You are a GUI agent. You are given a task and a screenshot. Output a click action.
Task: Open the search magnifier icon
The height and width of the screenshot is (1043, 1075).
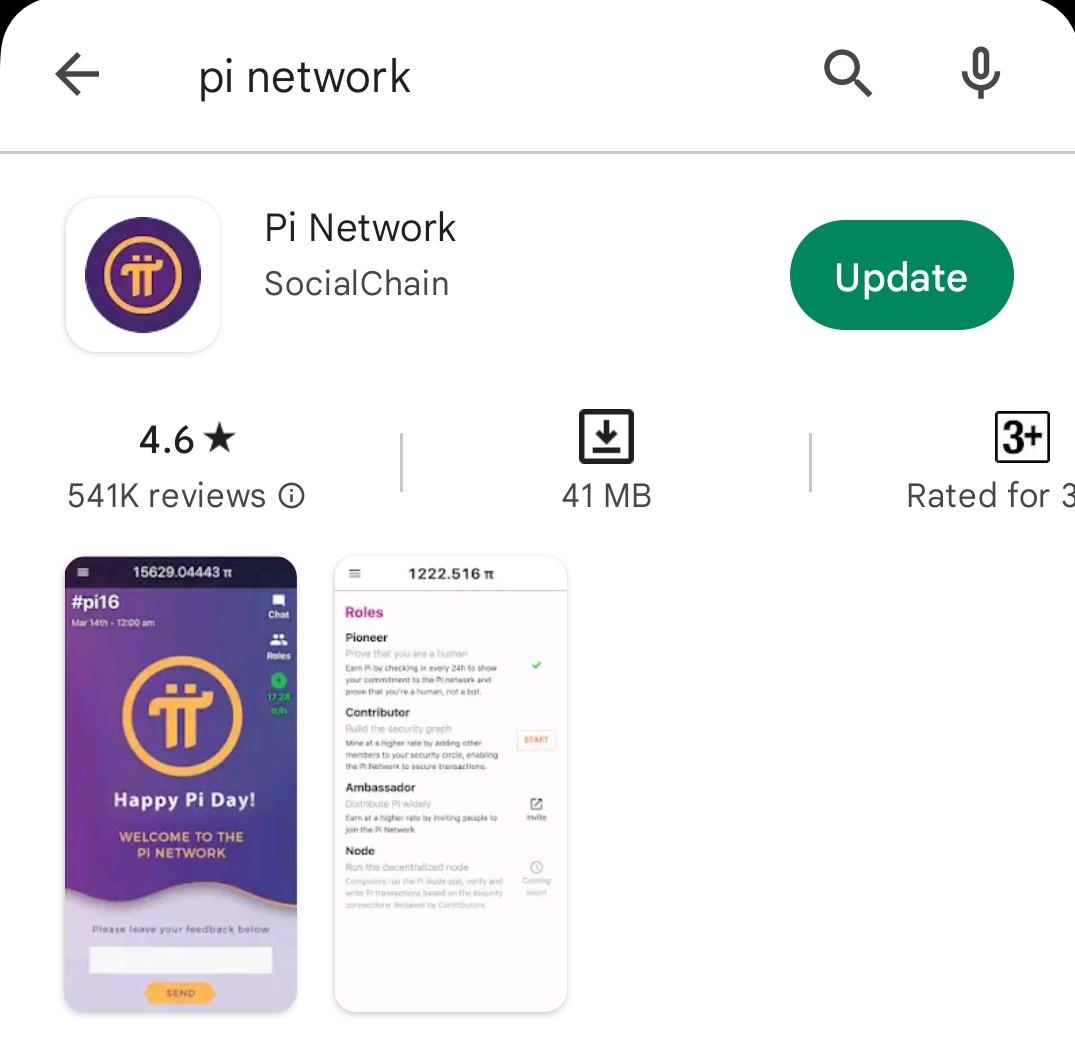click(847, 74)
